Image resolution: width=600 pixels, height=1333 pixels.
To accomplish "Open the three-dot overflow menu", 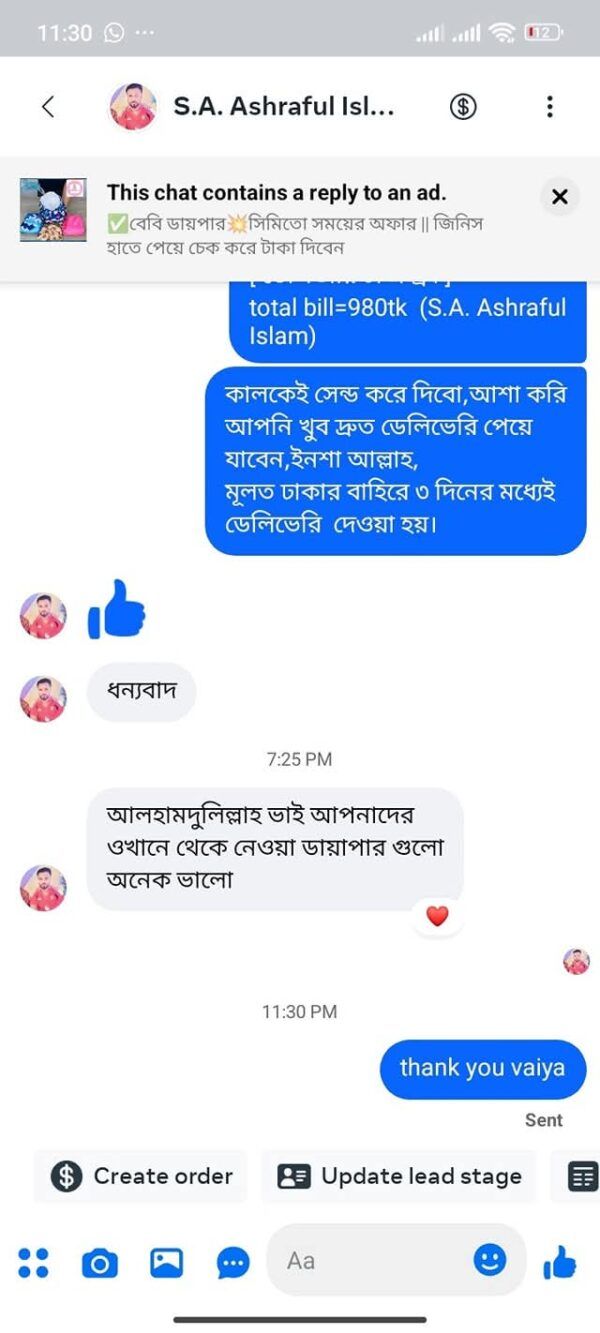I will (549, 107).
